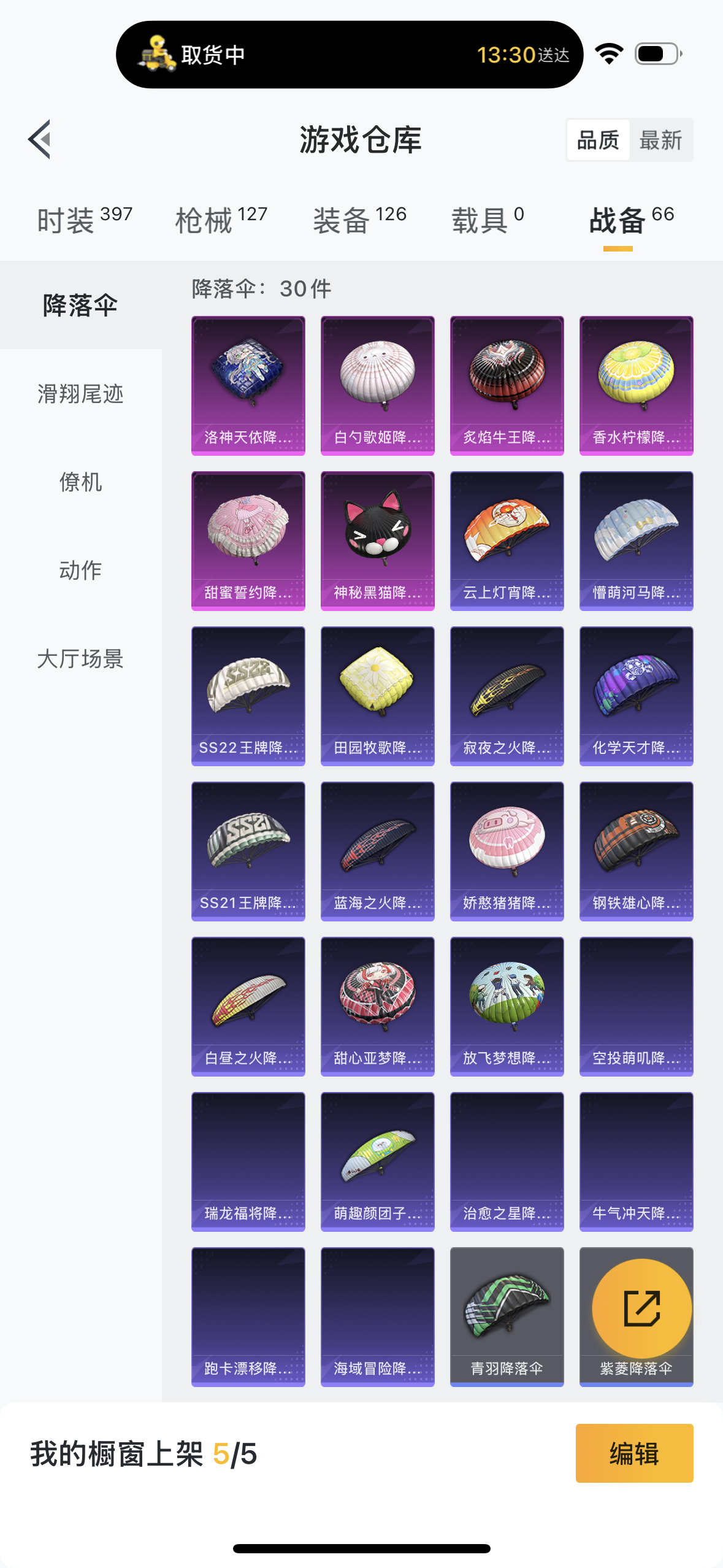
Task: Open the 僚机 category
Action: click(x=80, y=482)
